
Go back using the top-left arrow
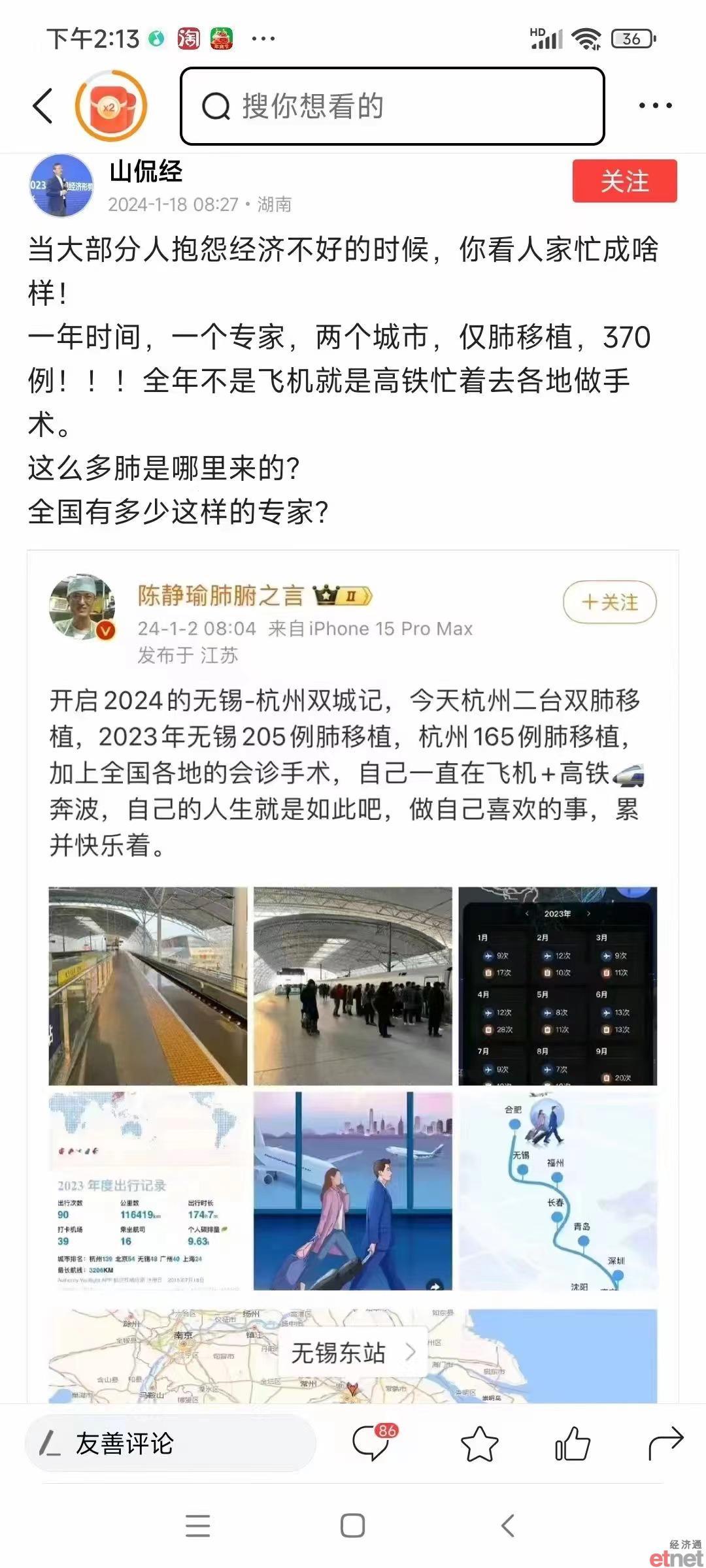(42, 106)
